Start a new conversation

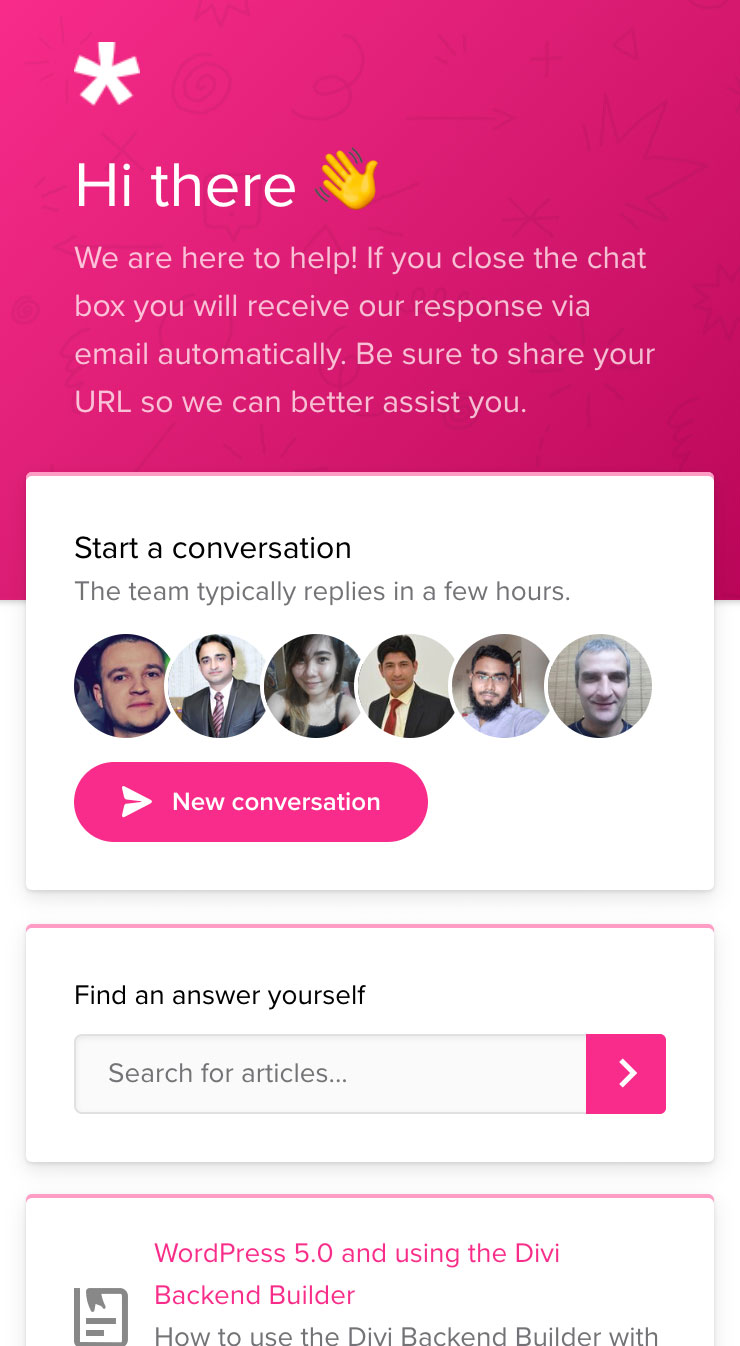pos(251,802)
